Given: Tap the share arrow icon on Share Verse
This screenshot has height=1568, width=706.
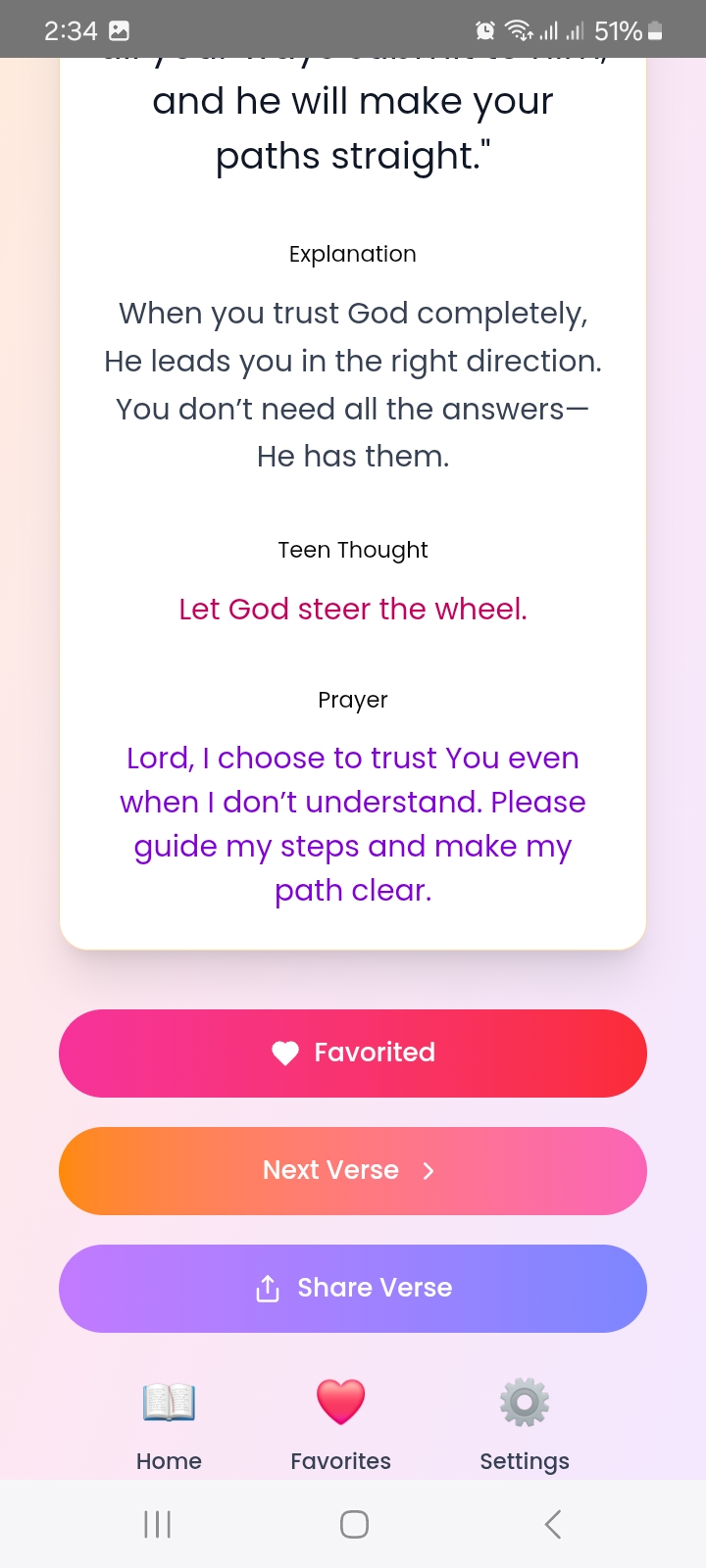Looking at the screenshot, I should pyautogui.click(x=267, y=1288).
